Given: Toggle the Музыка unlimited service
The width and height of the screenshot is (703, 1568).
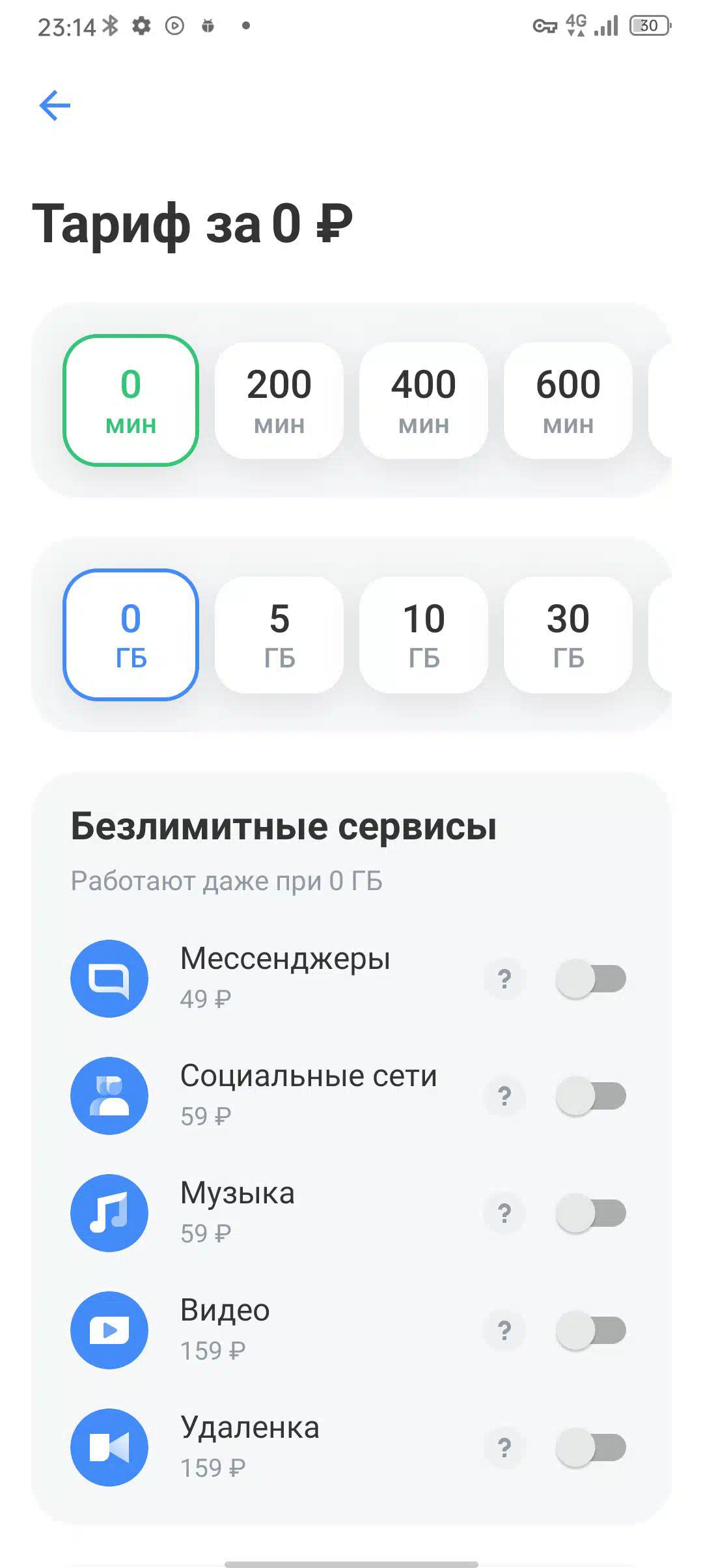Looking at the screenshot, I should click(x=591, y=1213).
